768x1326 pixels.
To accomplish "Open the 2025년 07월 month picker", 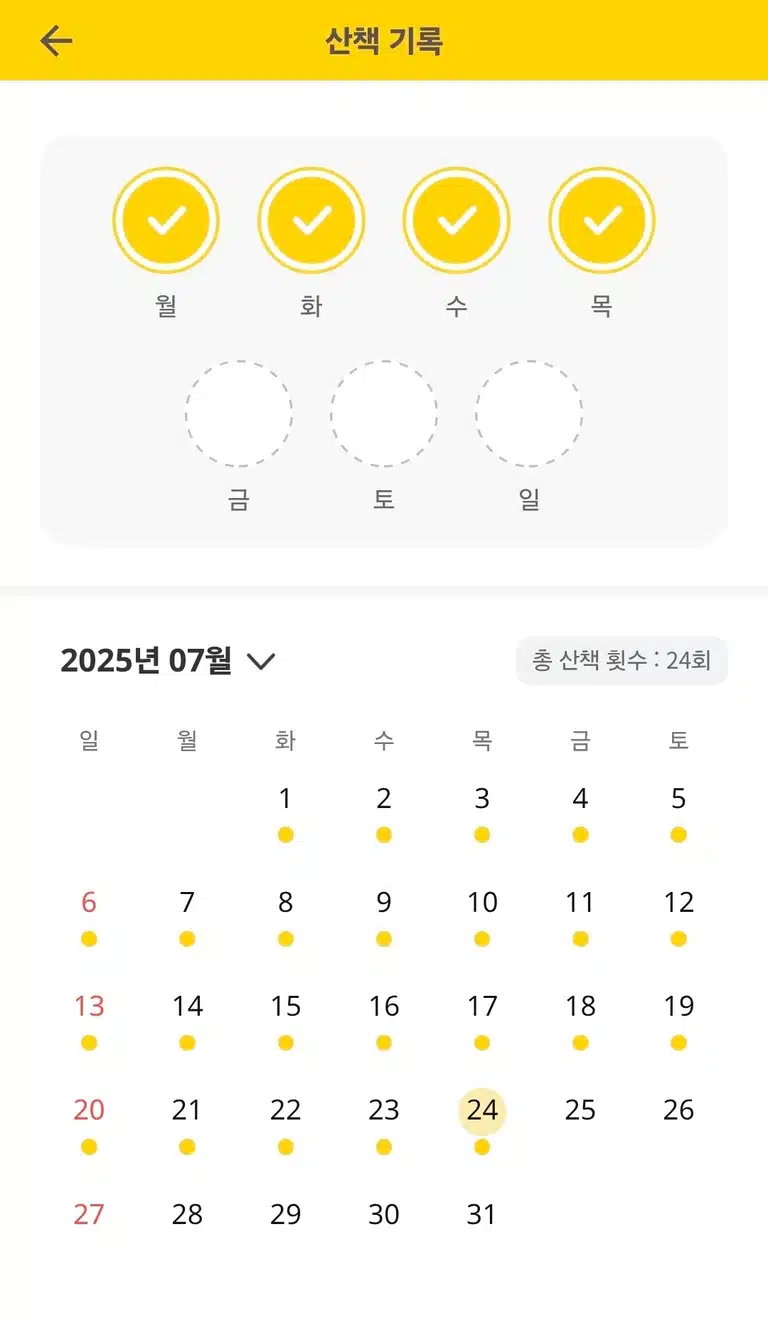I will (168, 661).
